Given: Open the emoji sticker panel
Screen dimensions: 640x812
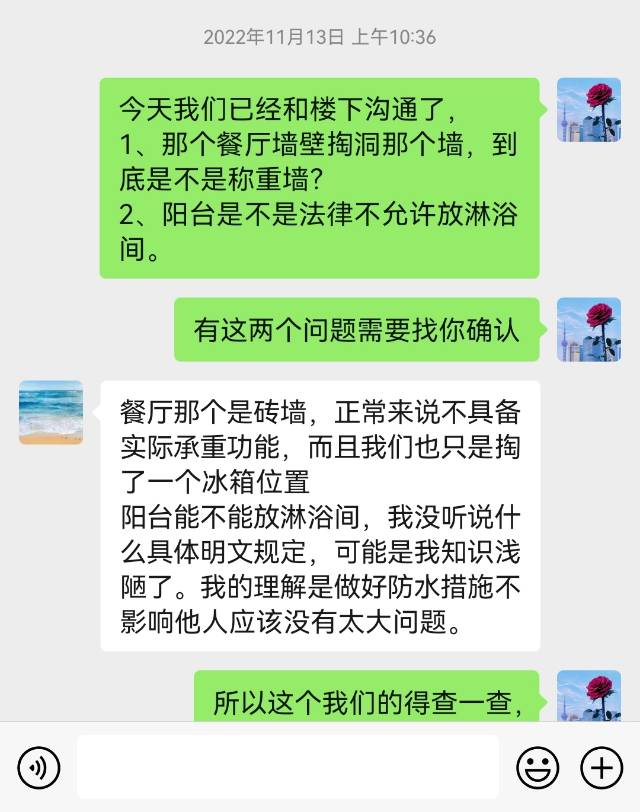Looking at the screenshot, I should 537,767.
